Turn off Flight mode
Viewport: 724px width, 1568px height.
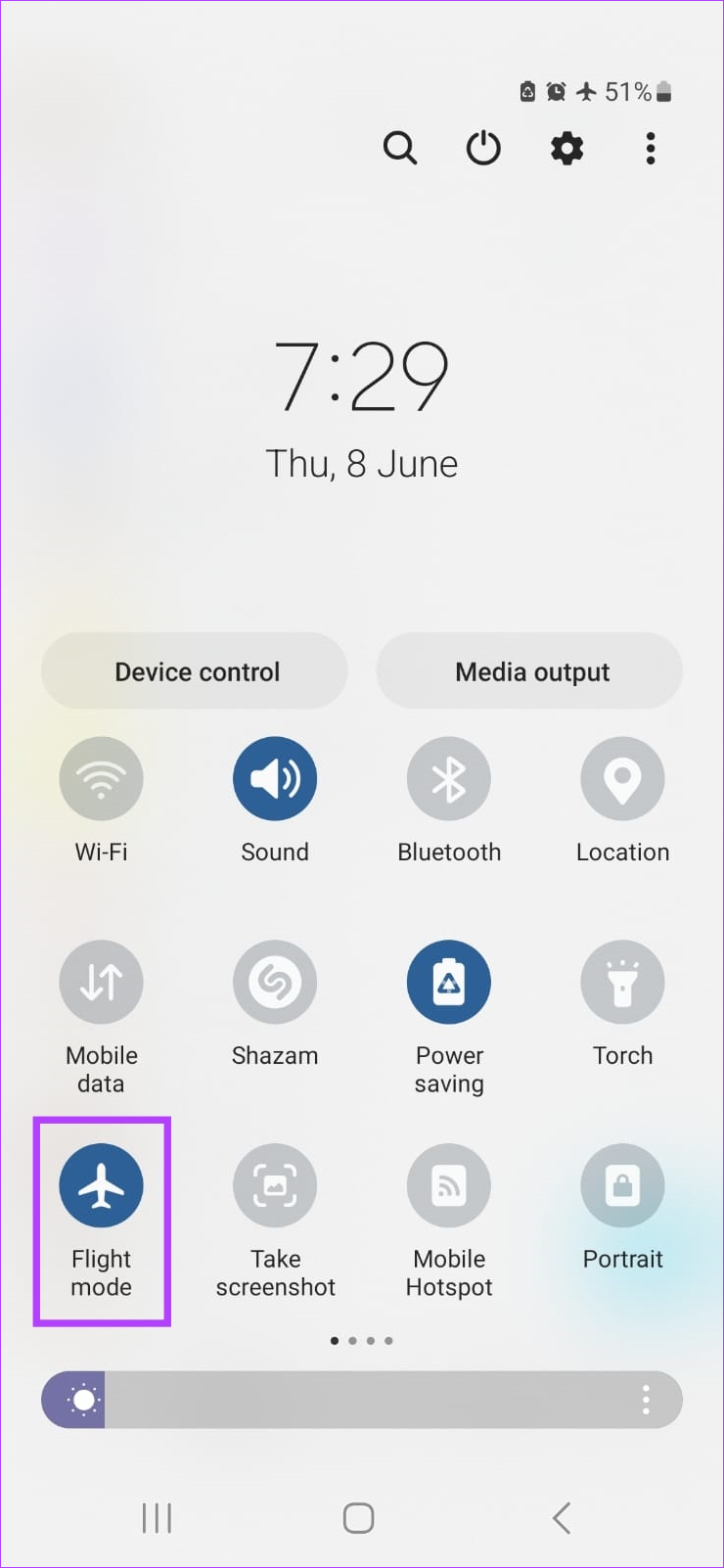[101, 1185]
